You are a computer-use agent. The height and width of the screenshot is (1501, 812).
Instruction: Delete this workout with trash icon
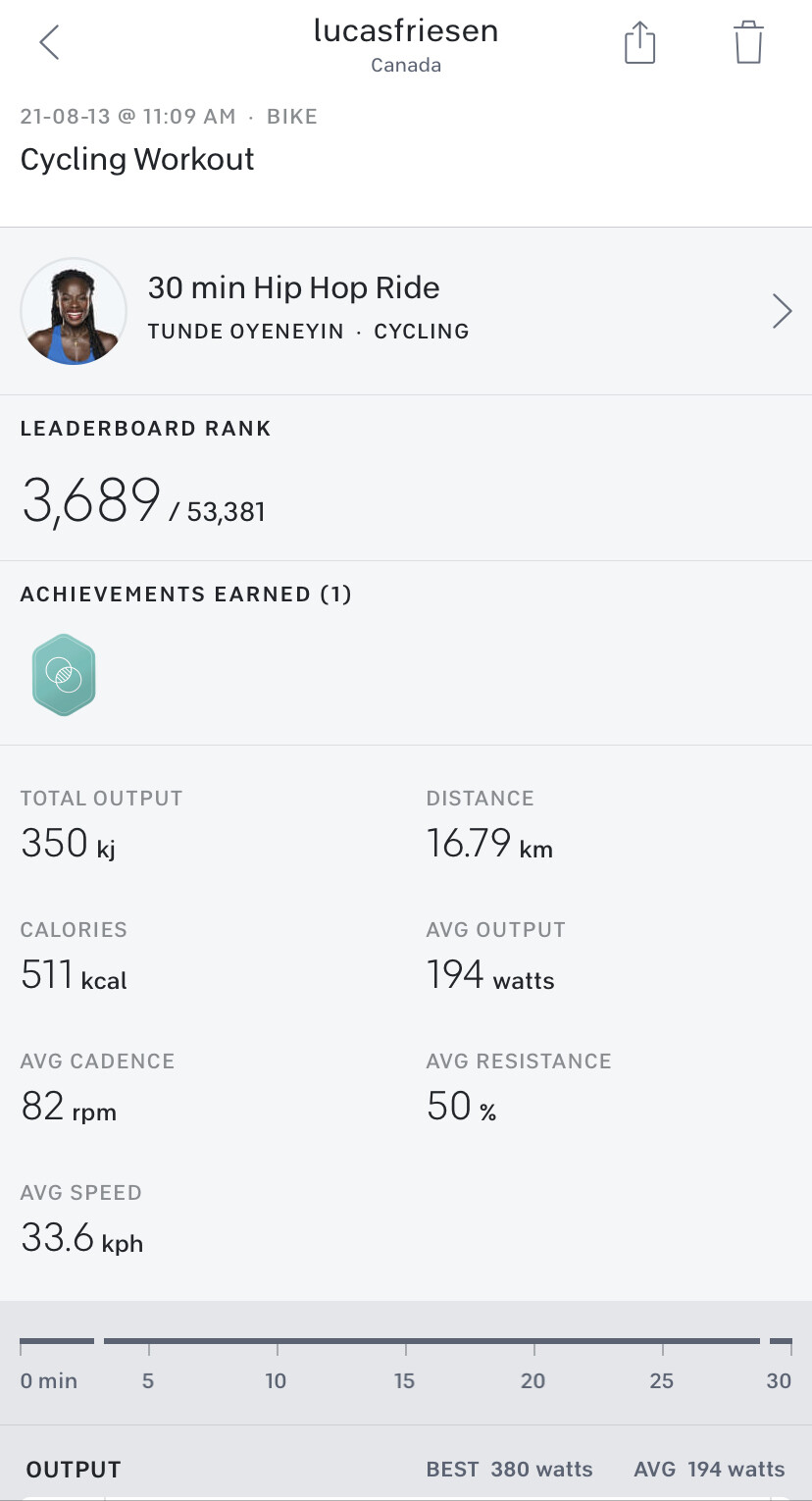[748, 43]
